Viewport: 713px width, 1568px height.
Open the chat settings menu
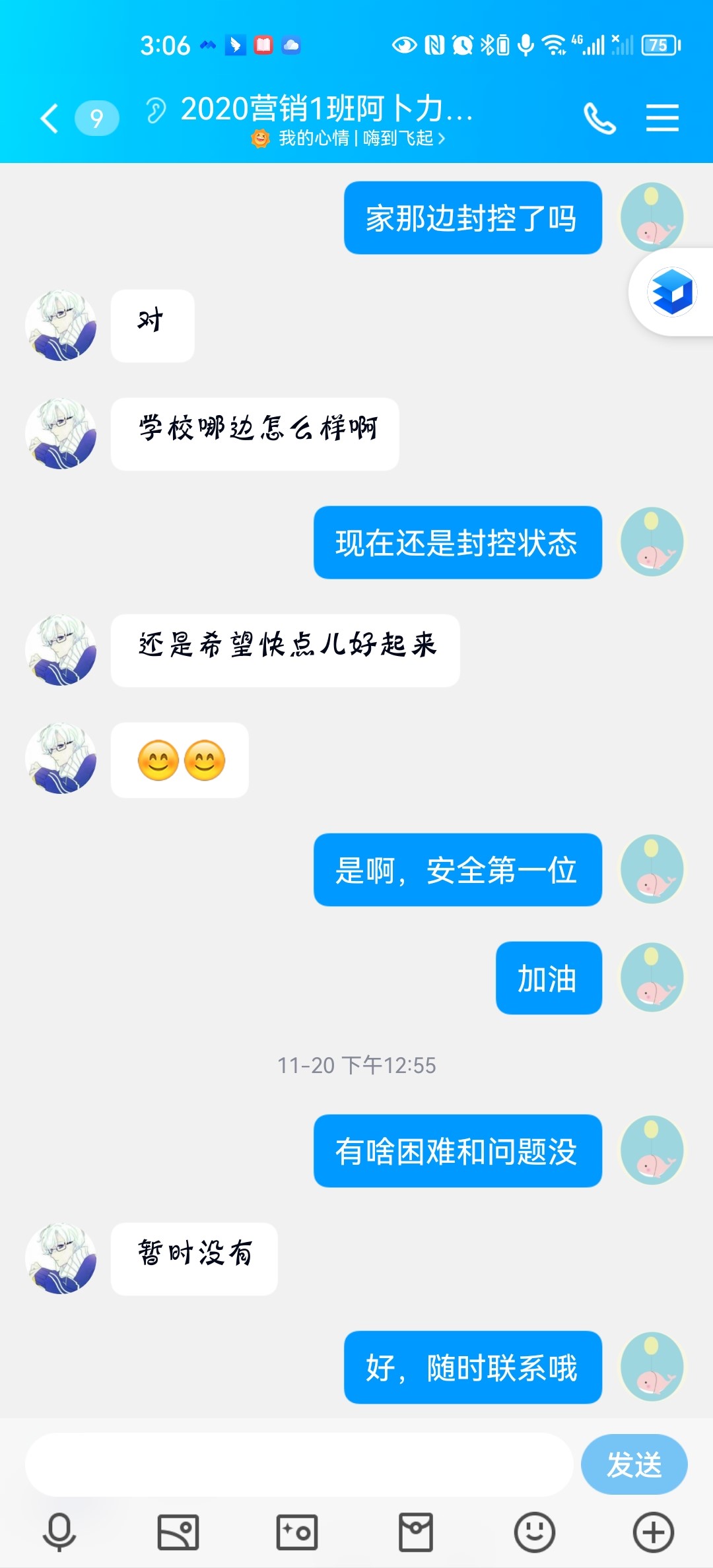point(662,119)
